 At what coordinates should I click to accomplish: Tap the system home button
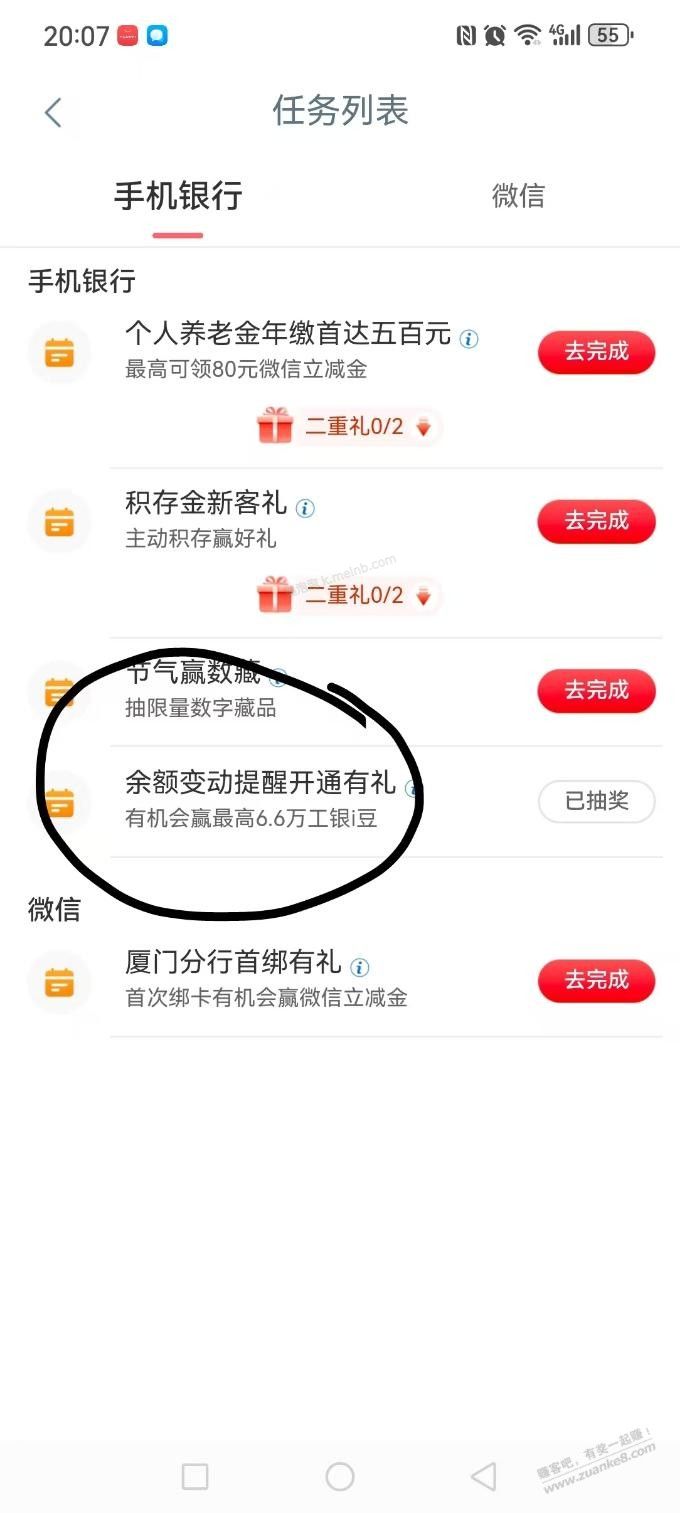[340, 1476]
